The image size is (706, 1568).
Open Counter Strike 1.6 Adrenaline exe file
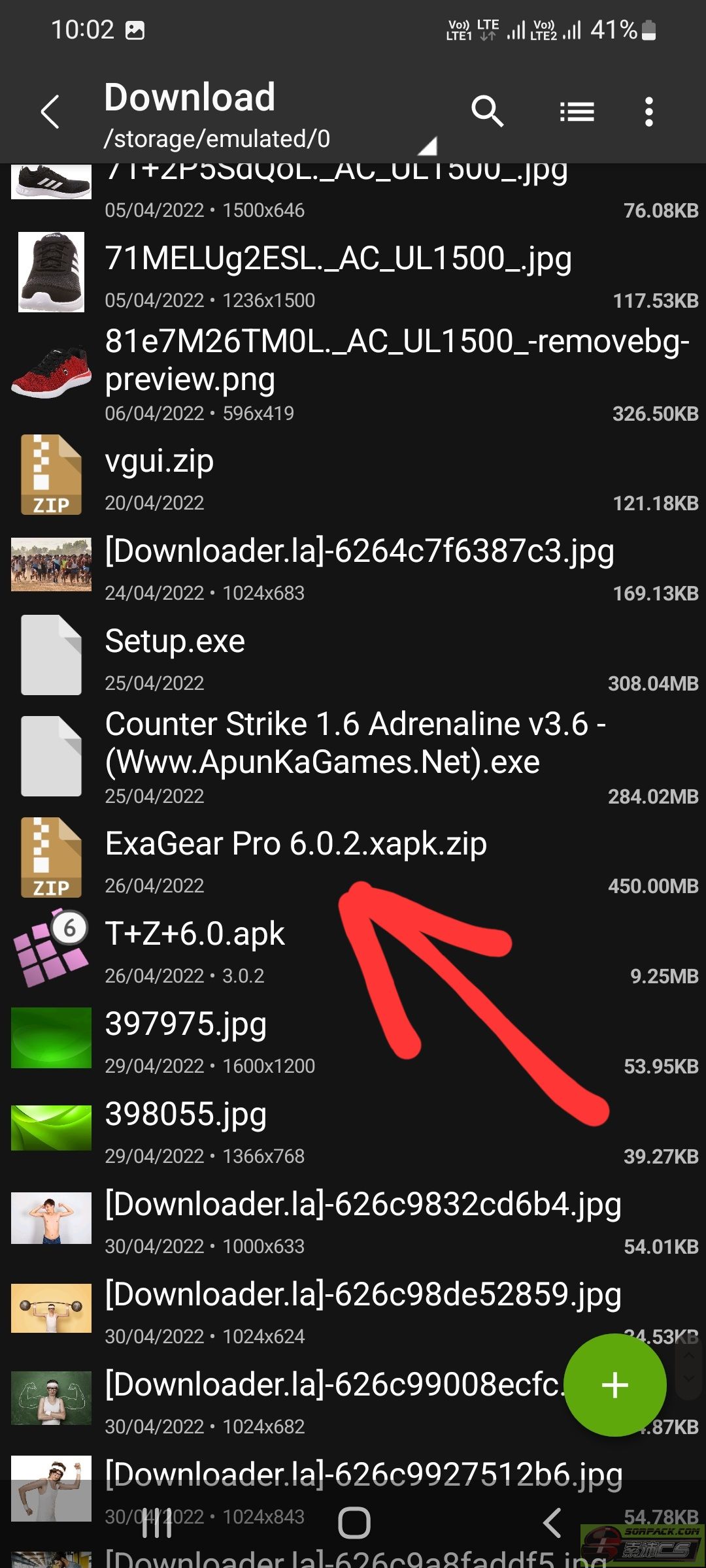pos(355,743)
